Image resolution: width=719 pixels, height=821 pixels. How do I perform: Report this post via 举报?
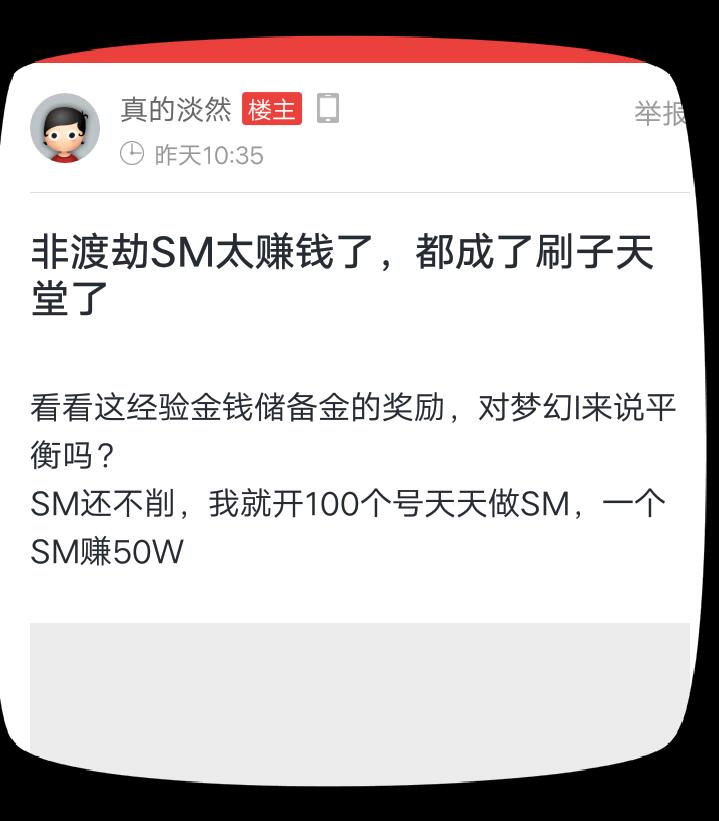tap(661, 113)
